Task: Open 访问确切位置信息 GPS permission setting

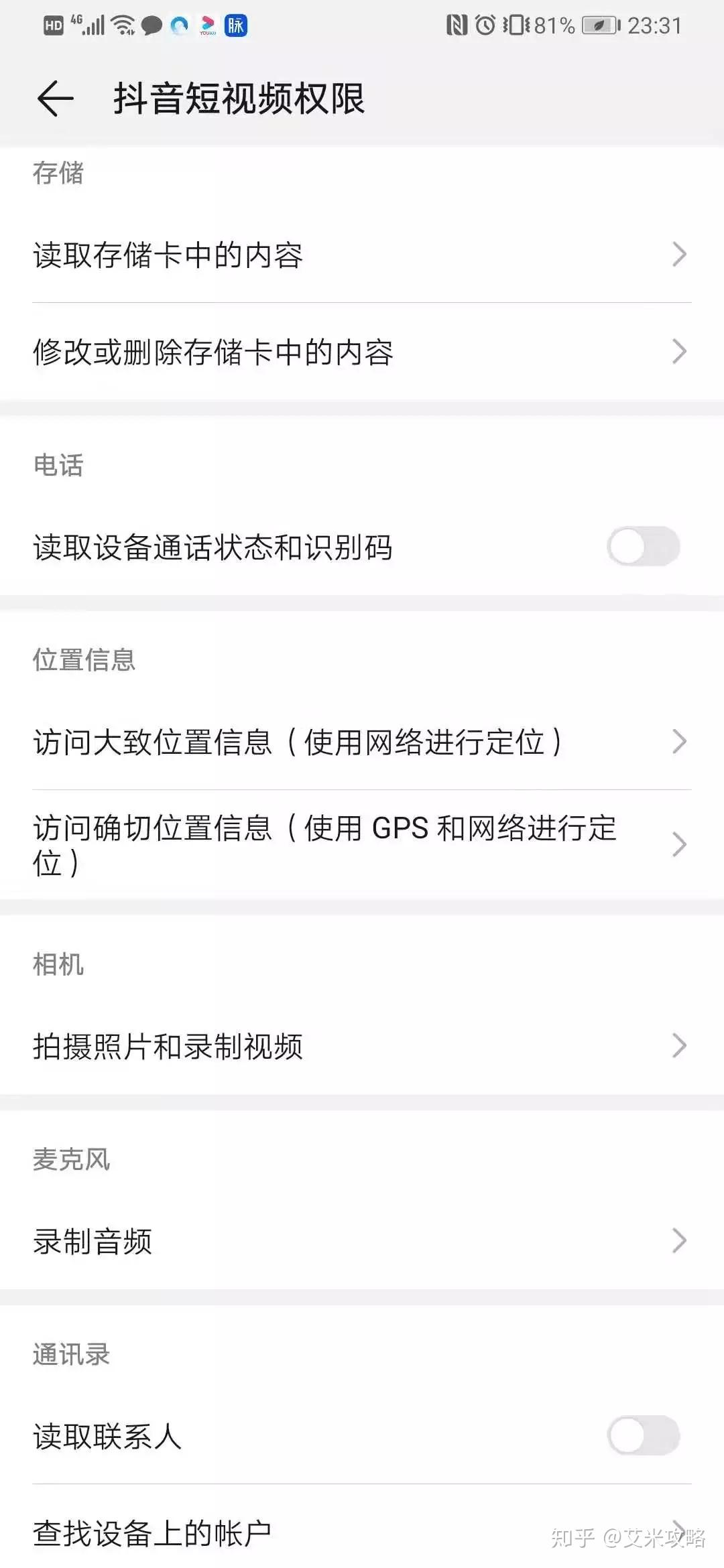Action: click(362, 845)
